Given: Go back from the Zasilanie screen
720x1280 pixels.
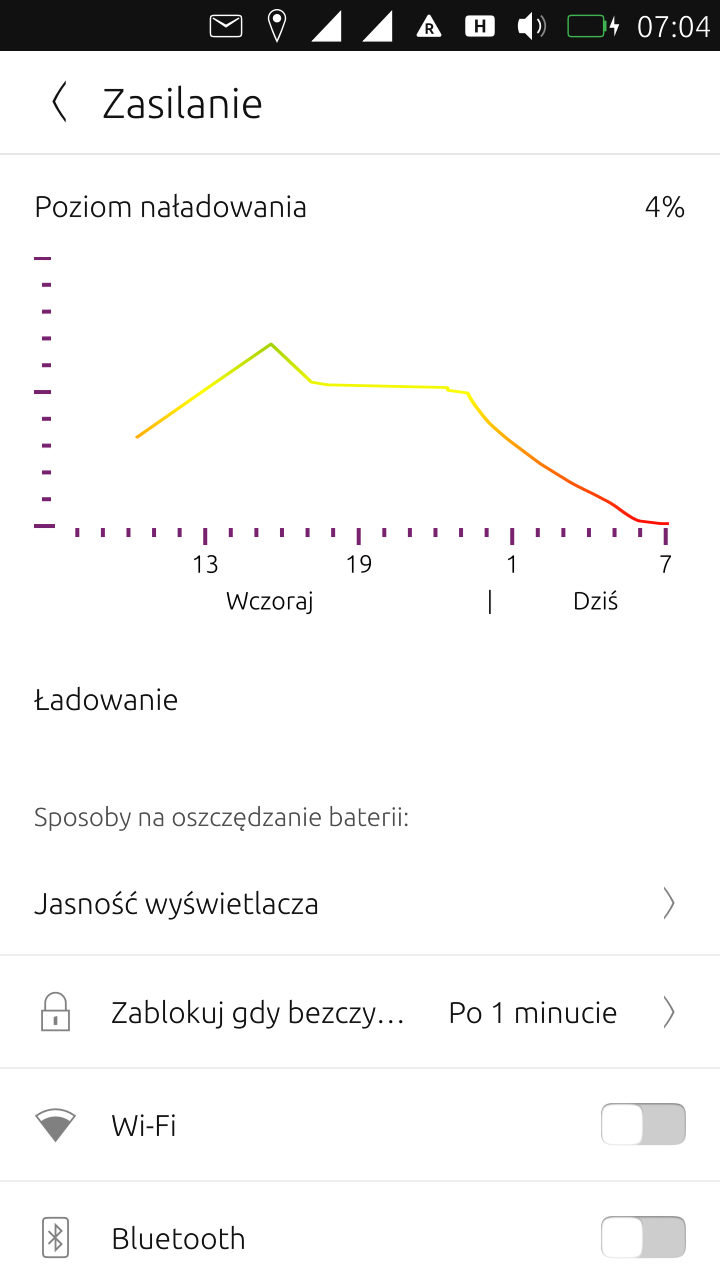Looking at the screenshot, I should (x=60, y=103).
